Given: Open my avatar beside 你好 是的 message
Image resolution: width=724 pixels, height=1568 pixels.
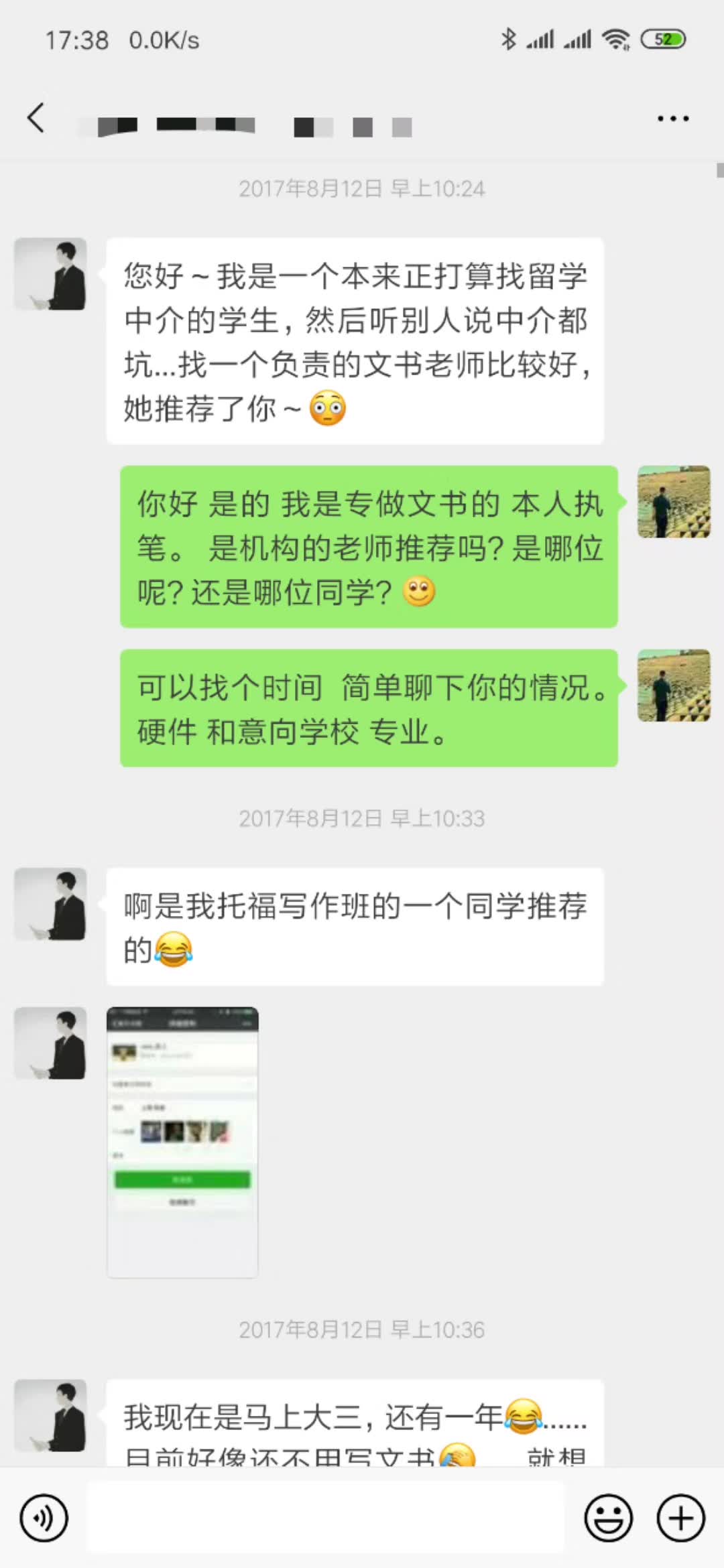Looking at the screenshot, I should [x=673, y=502].
